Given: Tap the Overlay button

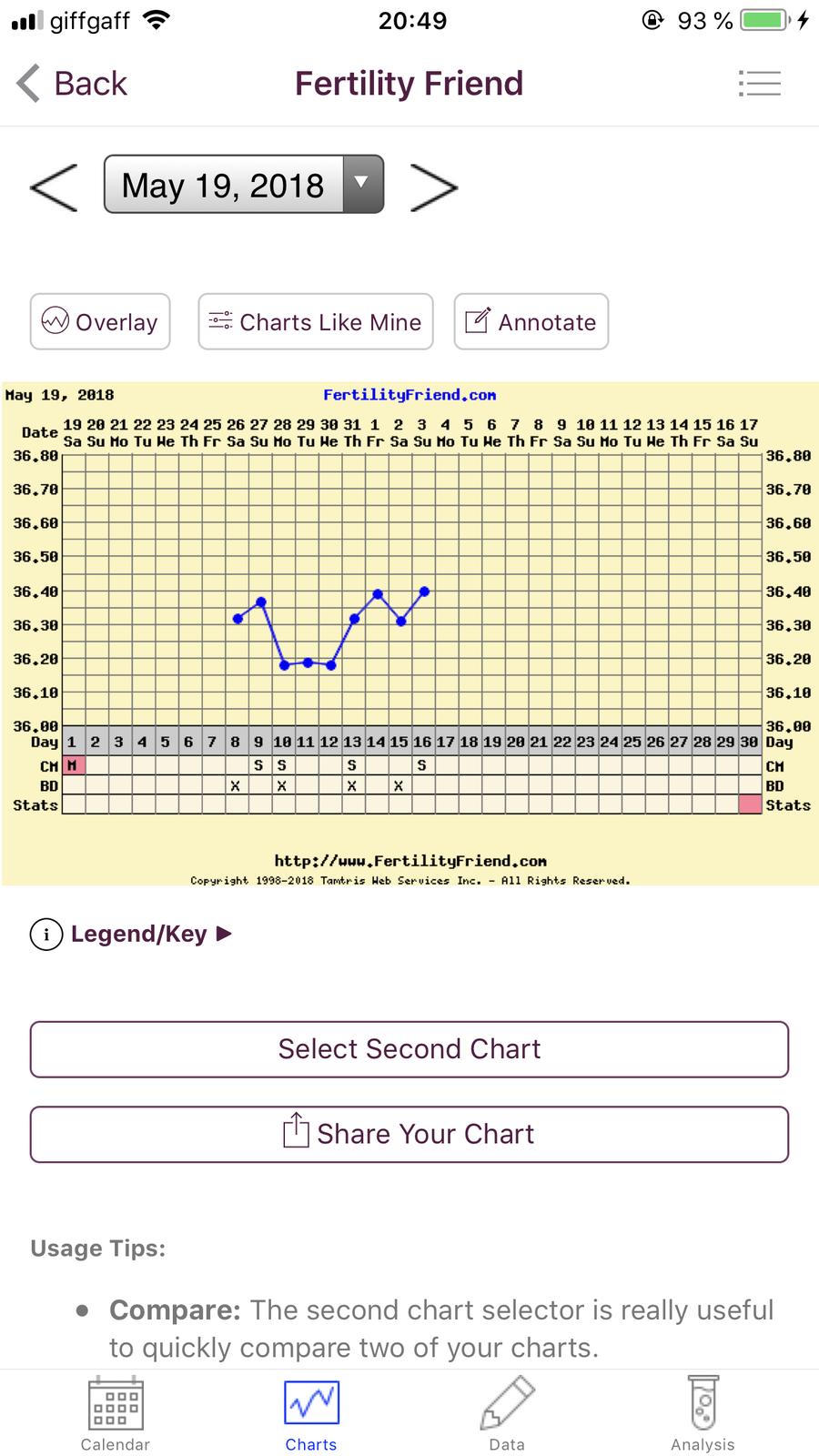Looking at the screenshot, I should coord(100,322).
